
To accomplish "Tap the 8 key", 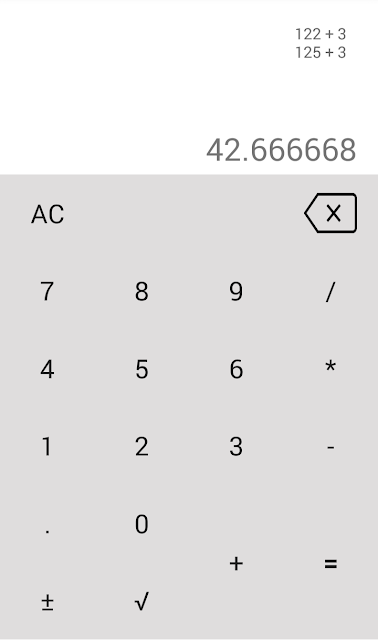I will coord(142,291).
